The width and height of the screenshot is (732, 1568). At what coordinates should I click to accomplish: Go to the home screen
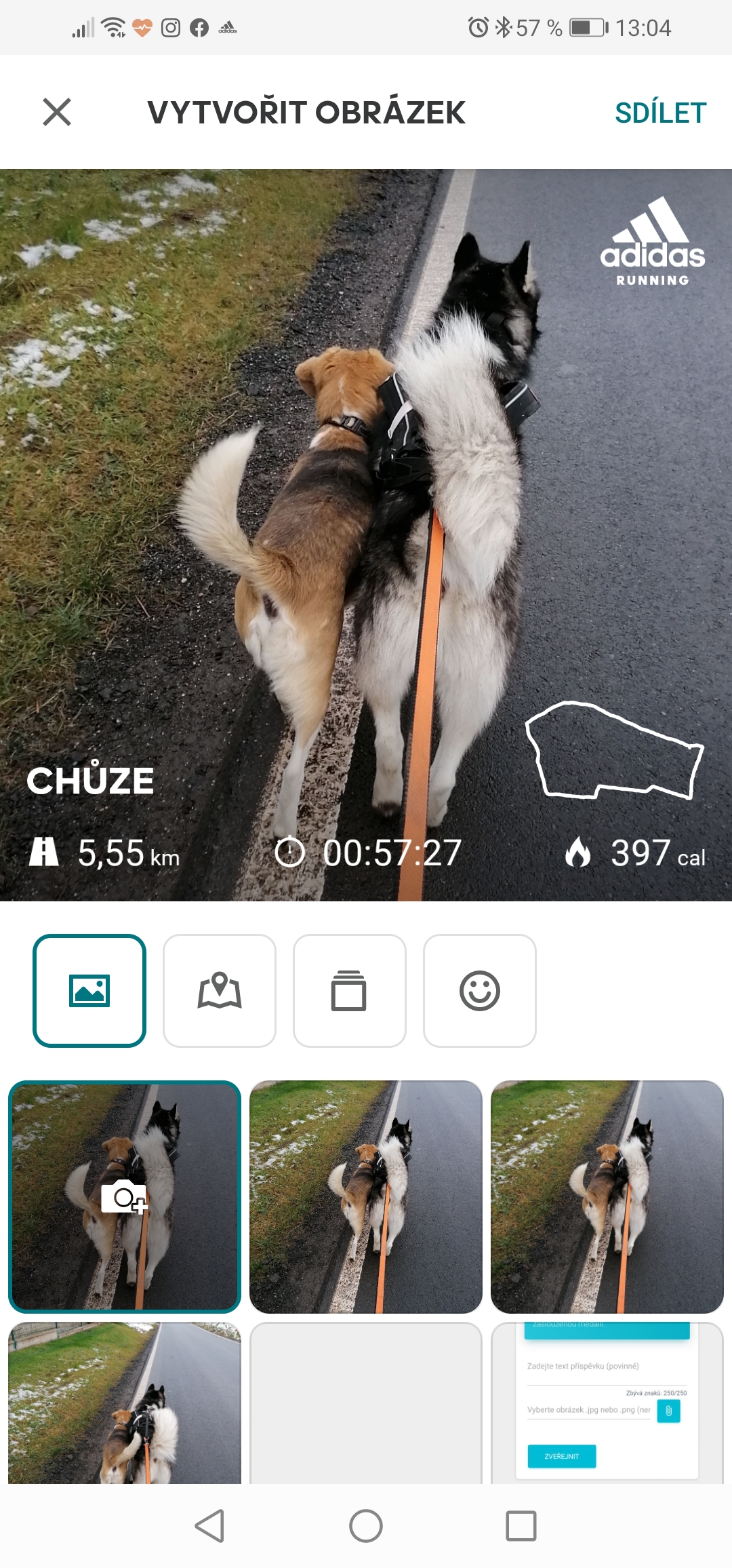366,1526
